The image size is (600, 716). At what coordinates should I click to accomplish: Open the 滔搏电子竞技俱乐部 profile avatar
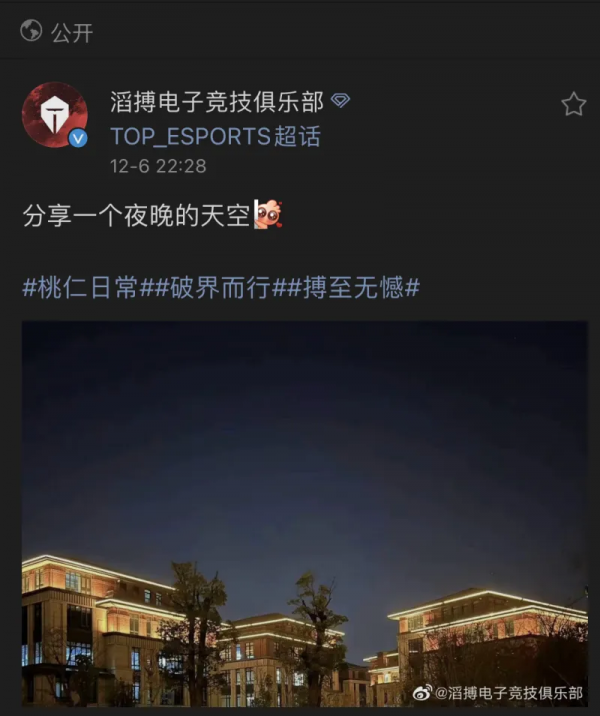[54, 114]
